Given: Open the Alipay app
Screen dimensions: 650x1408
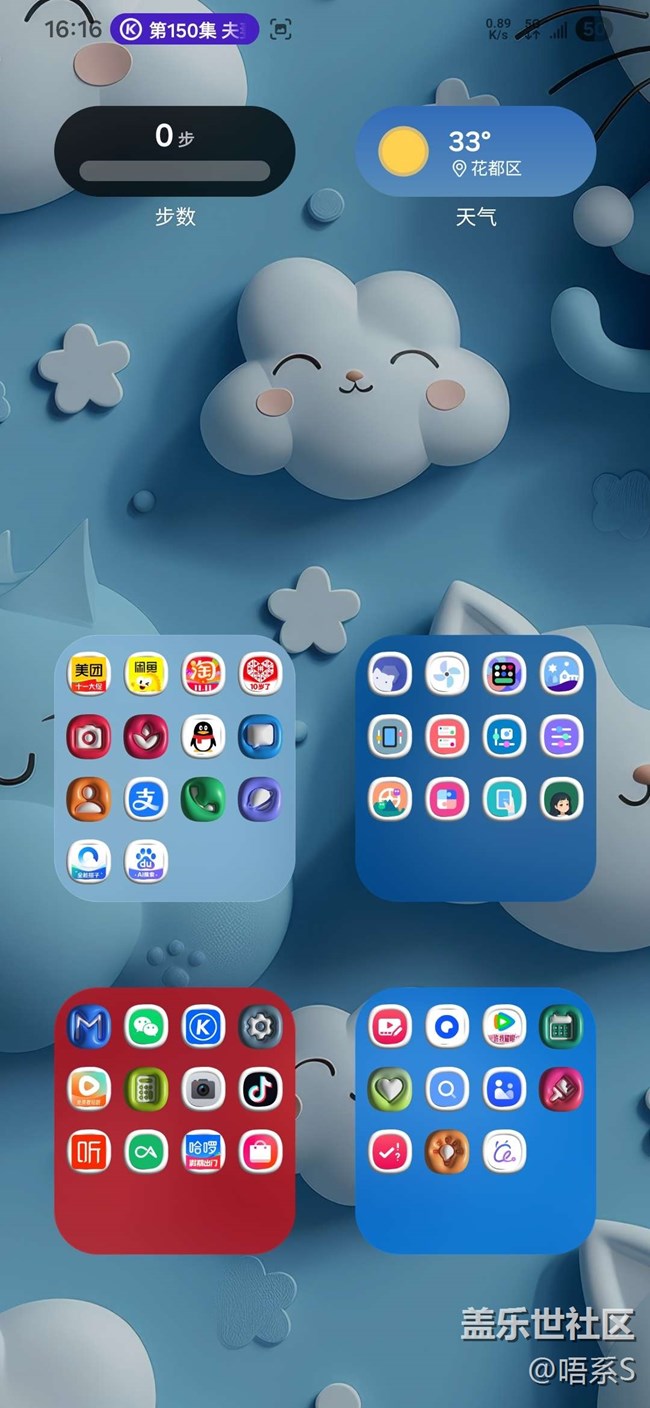Looking at the screenshot, I should 146,798.
